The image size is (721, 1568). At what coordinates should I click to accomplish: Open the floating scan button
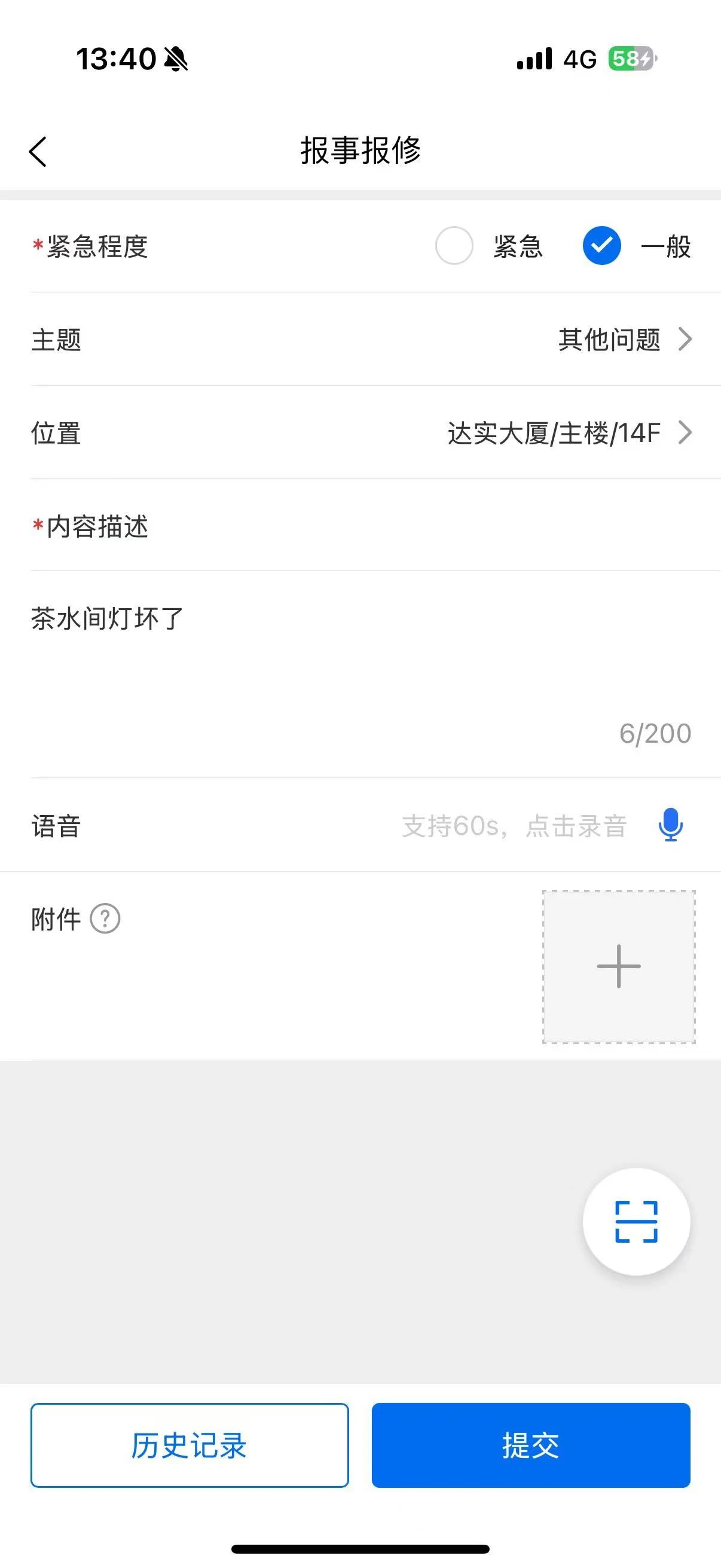(x=637, y=1221)
